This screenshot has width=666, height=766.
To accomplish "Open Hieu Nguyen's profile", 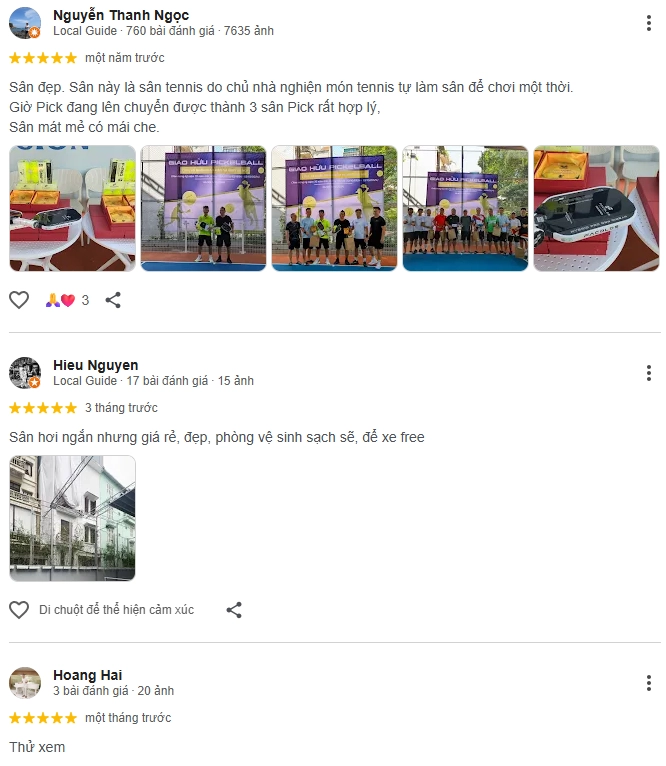I will (x=95, y=365).
